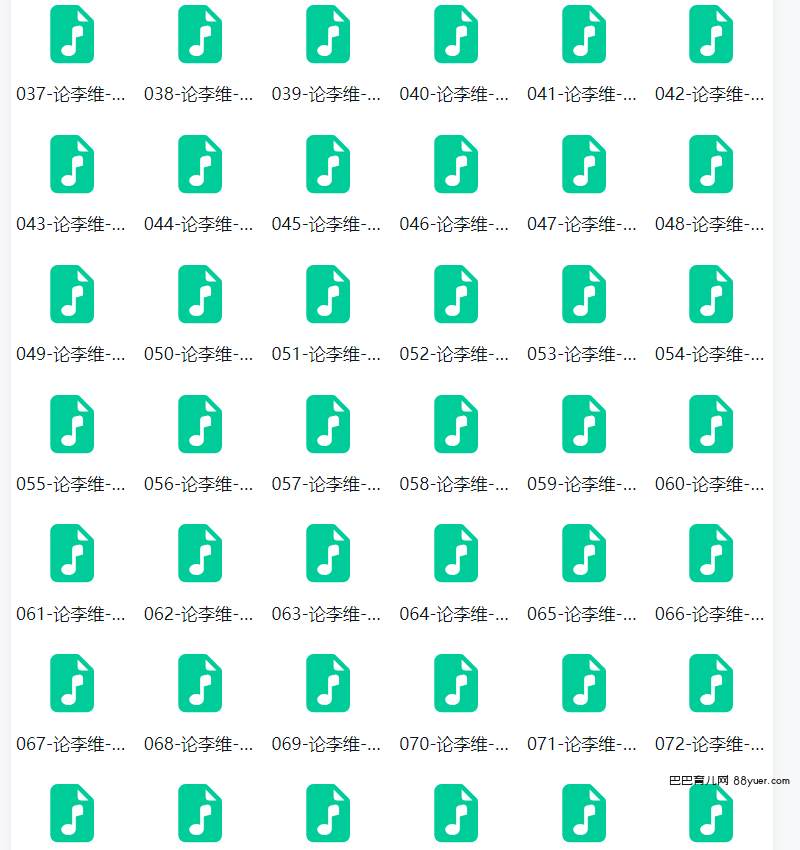Play the 062-论李维 audio item

pyautogui.click(x=200, y=554)
